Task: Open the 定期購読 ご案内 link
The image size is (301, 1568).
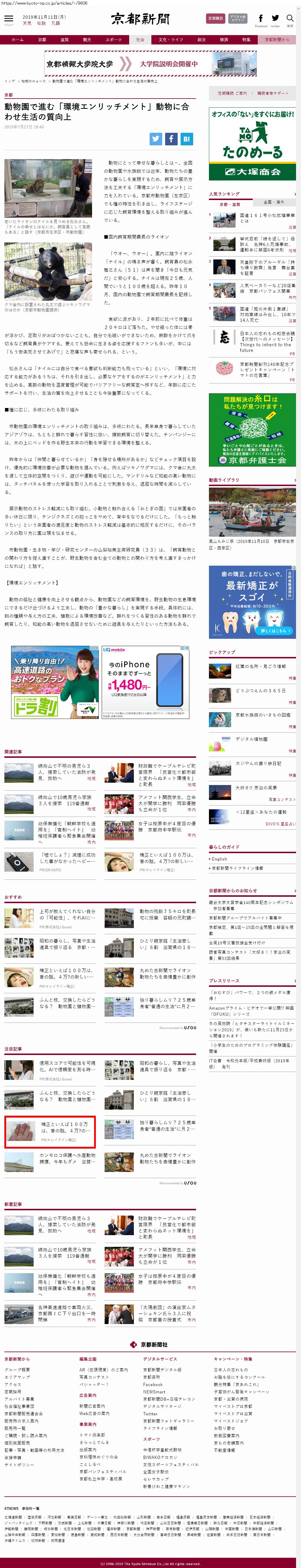Action: [x=232, y=93]
